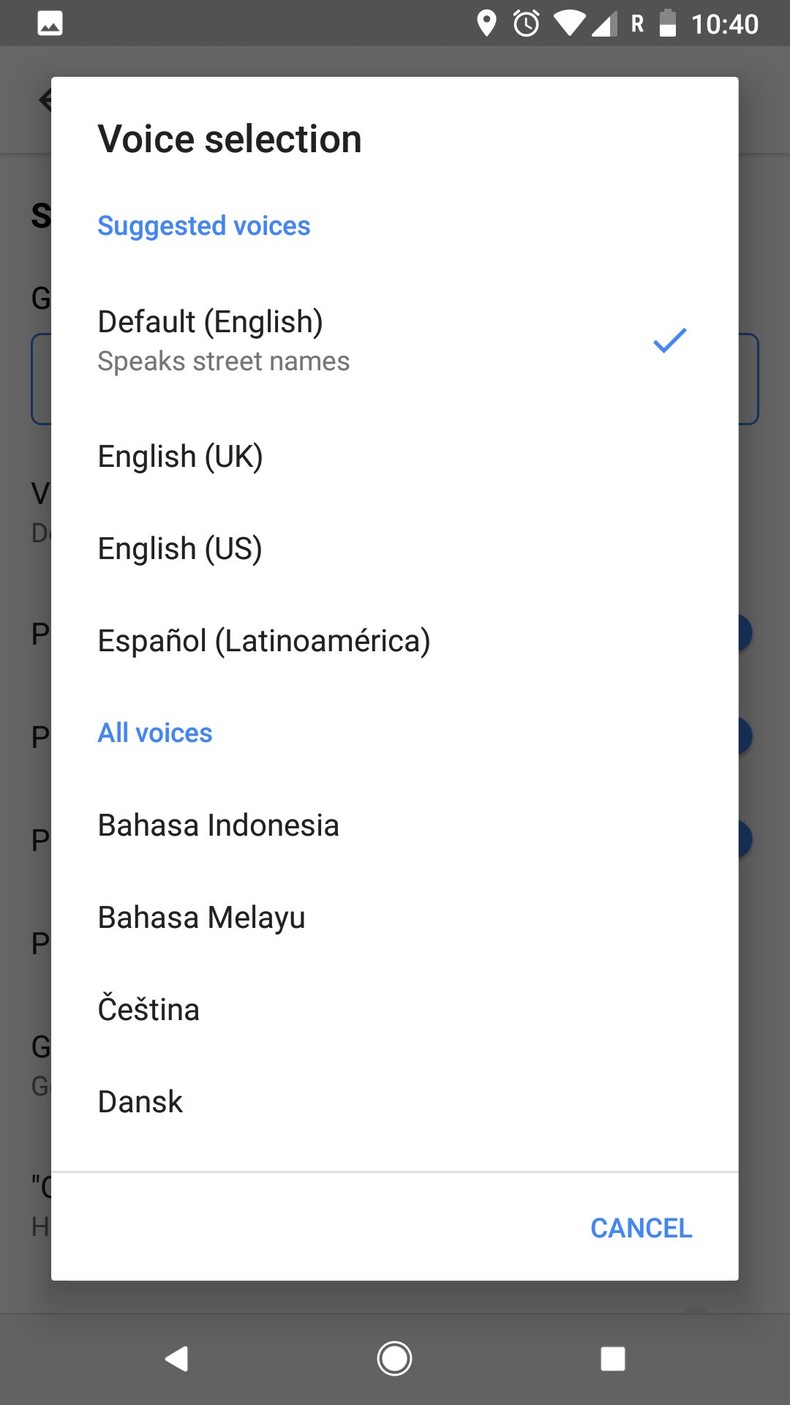The image size is (790, 1405).
Task: Tap the location pin status icon
Action: pos(487,22)
